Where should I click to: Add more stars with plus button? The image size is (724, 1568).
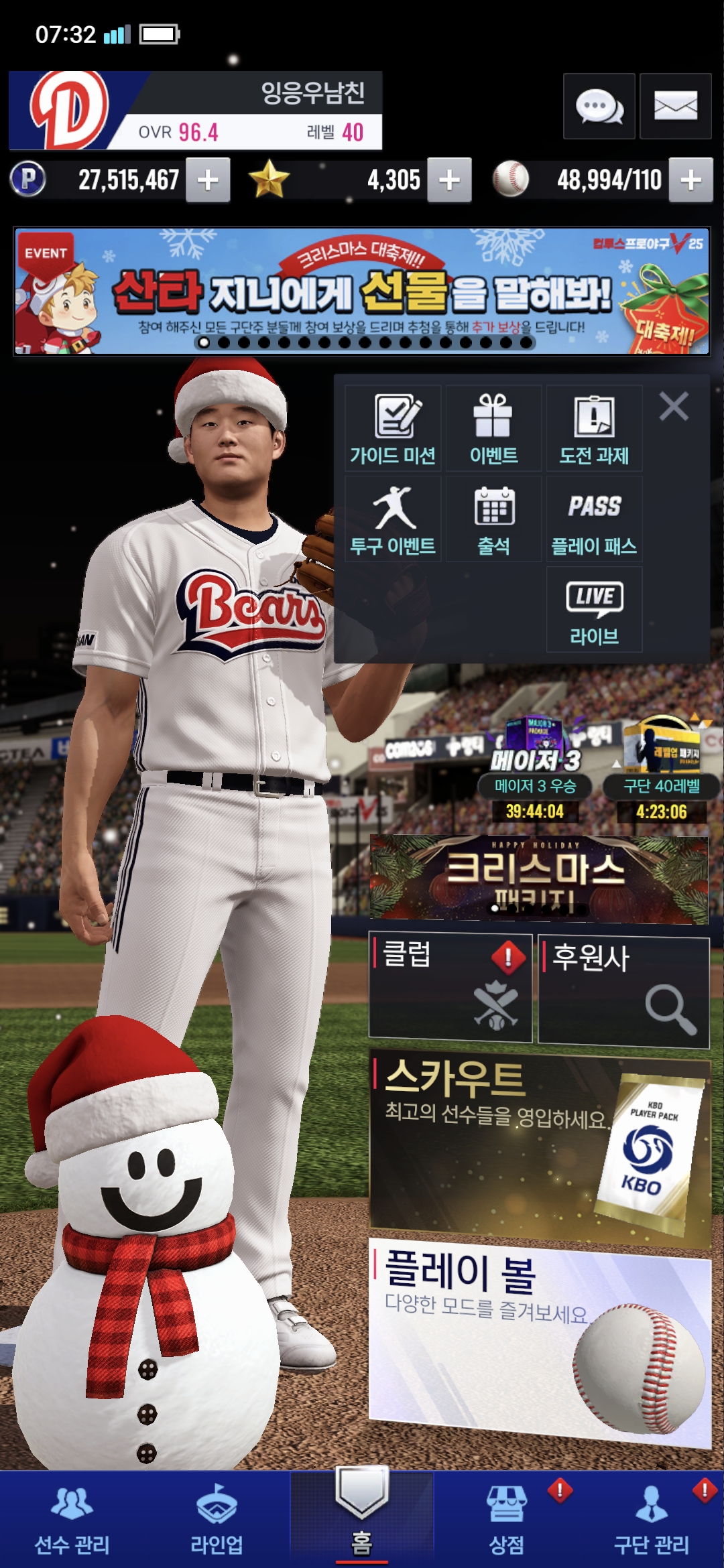point(449,180)
